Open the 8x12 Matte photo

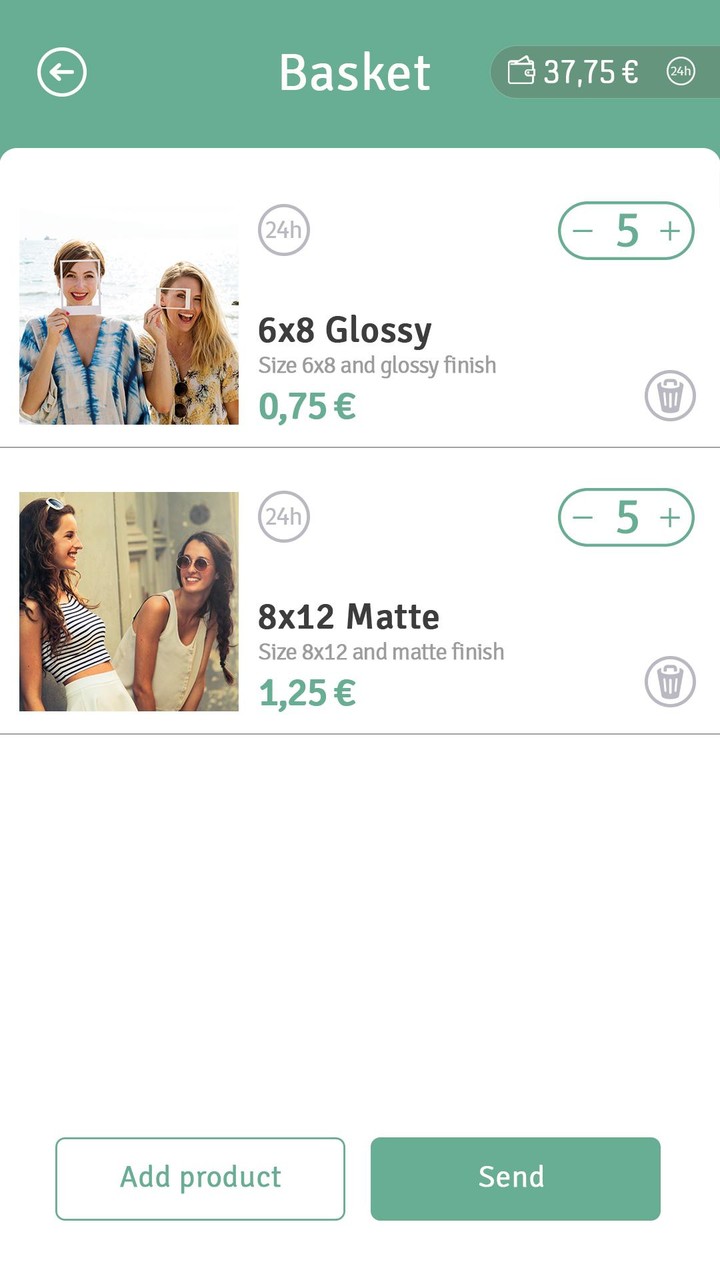click(129, 601)
